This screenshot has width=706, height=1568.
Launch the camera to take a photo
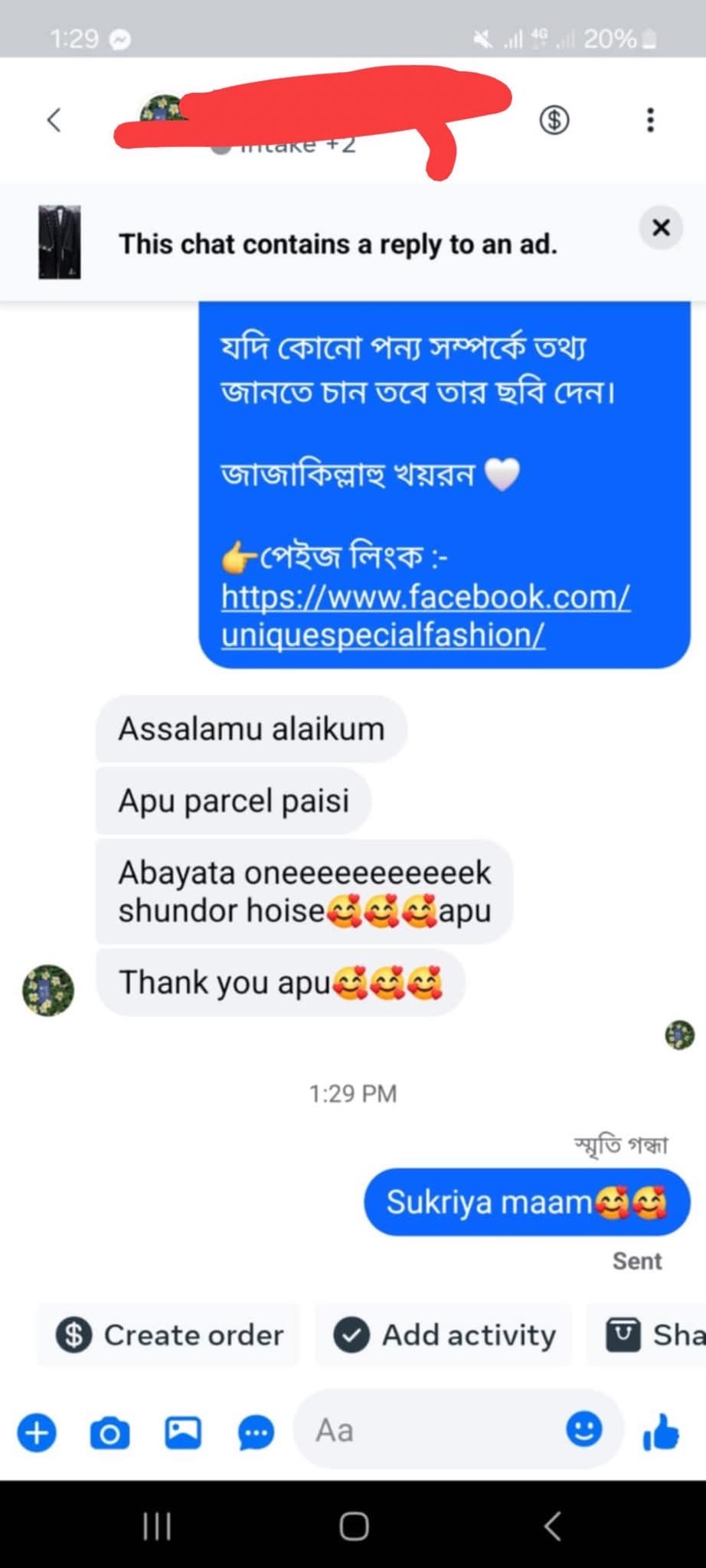[x=109, y=1432]
